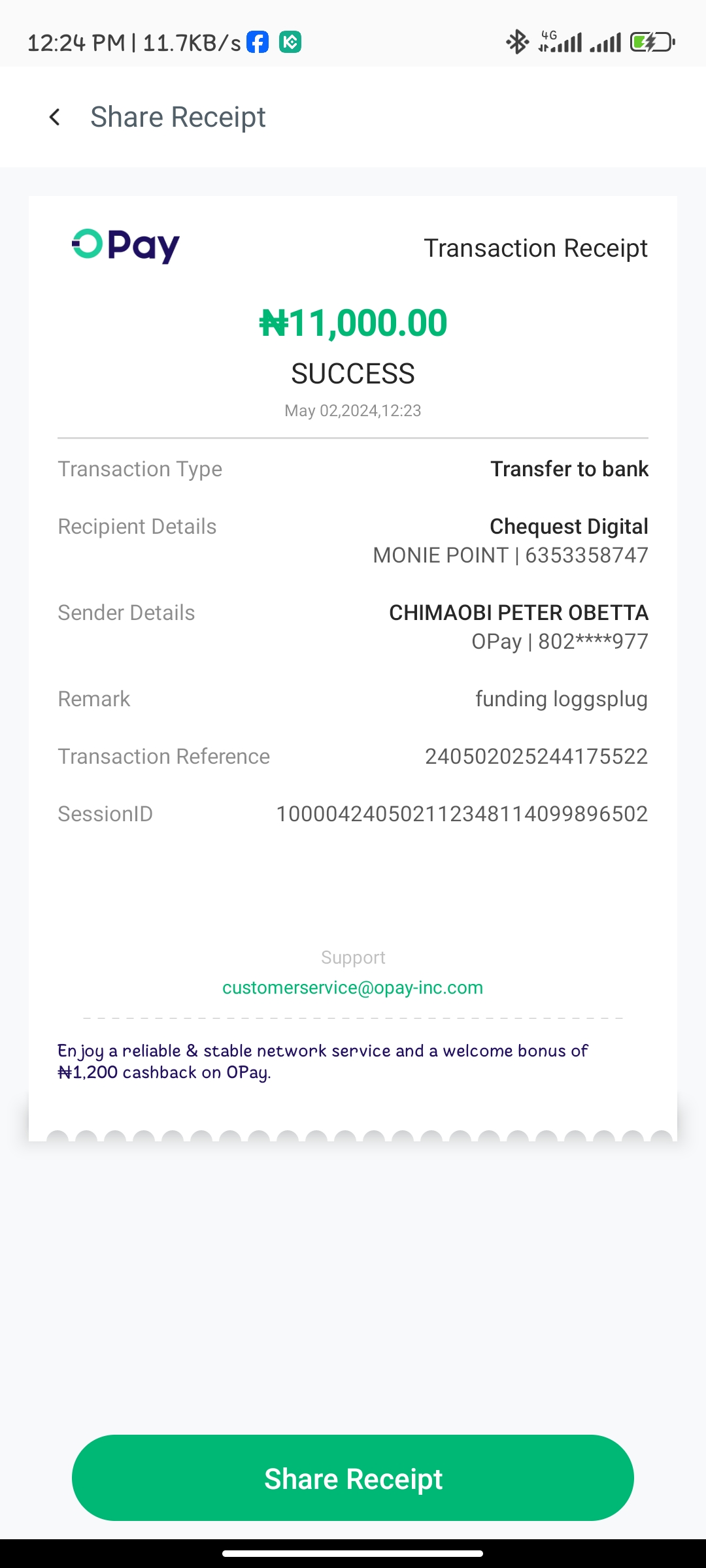Image resolution: width=706 pixels, height=1568 pixels.
Task: Tap the green Share Receipt button
Action: point(353,1478)
